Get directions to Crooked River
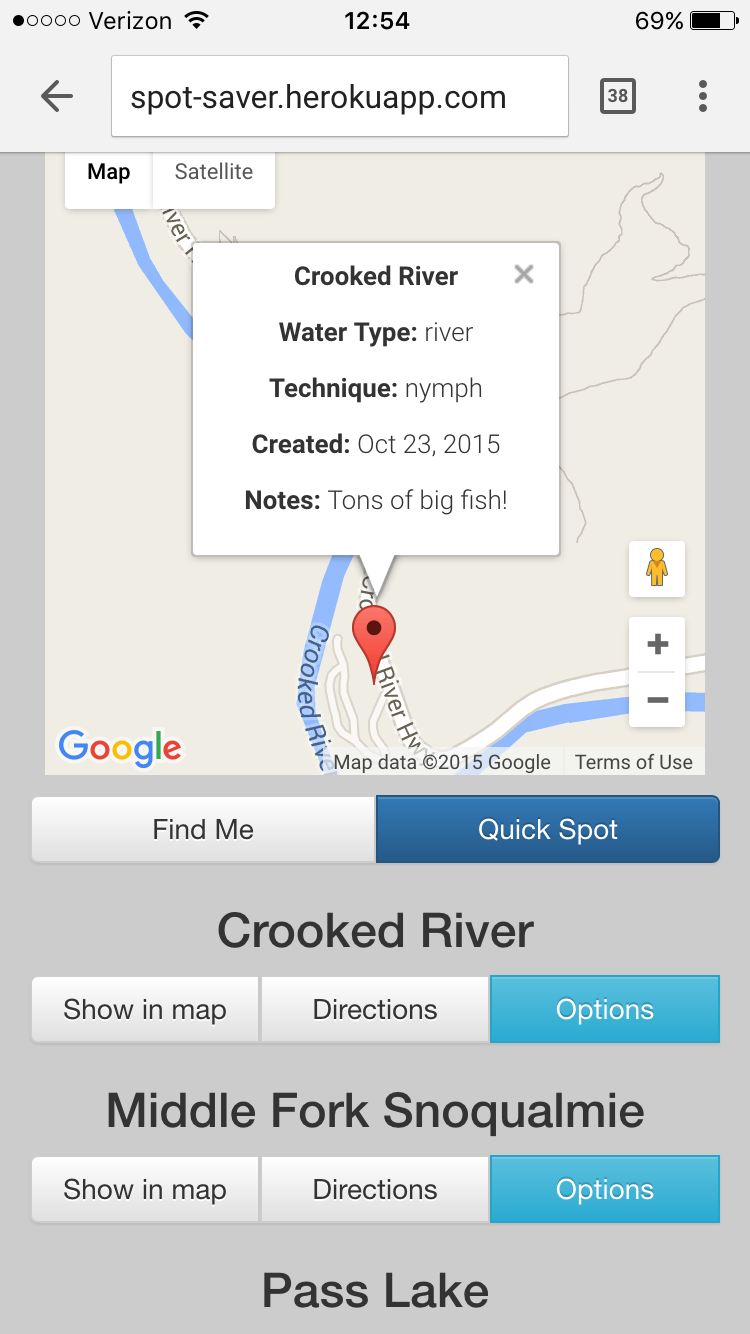The image size is (750, 1334). [375, 1010]
